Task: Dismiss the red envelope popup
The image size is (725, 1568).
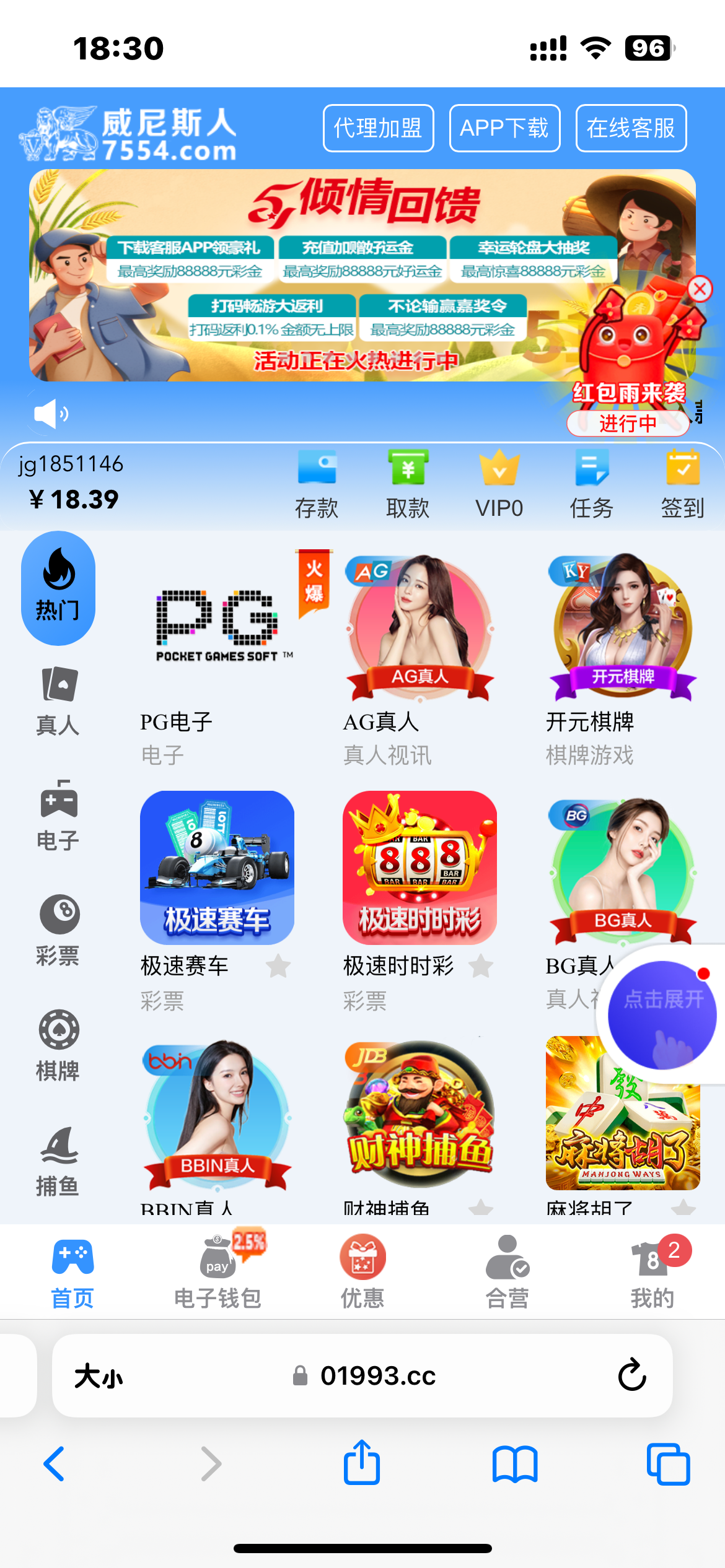Action: 700,289
